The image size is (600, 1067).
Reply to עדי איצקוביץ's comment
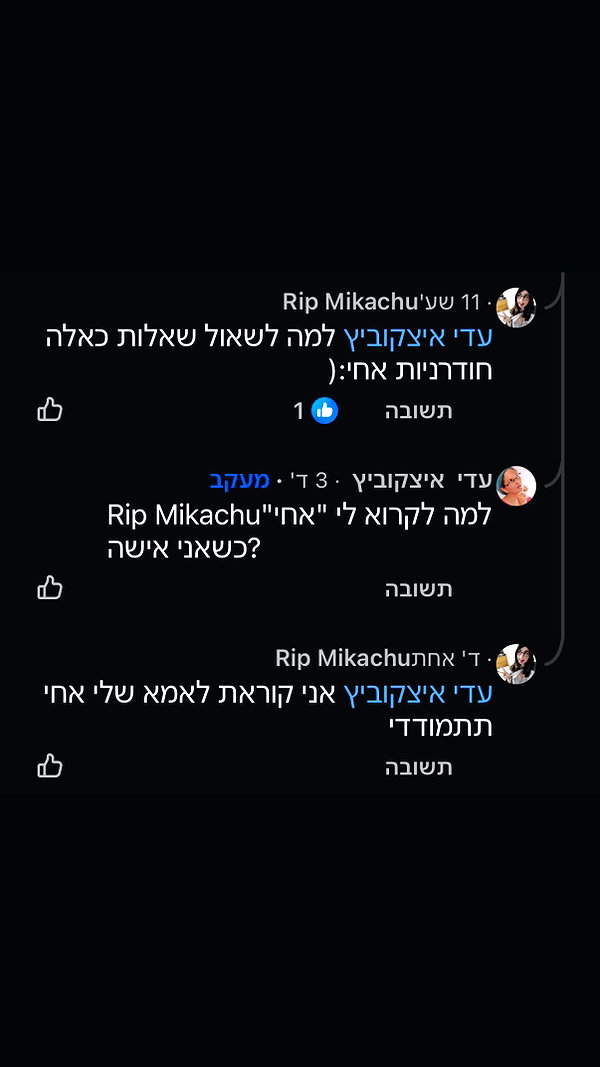[418, 589]
